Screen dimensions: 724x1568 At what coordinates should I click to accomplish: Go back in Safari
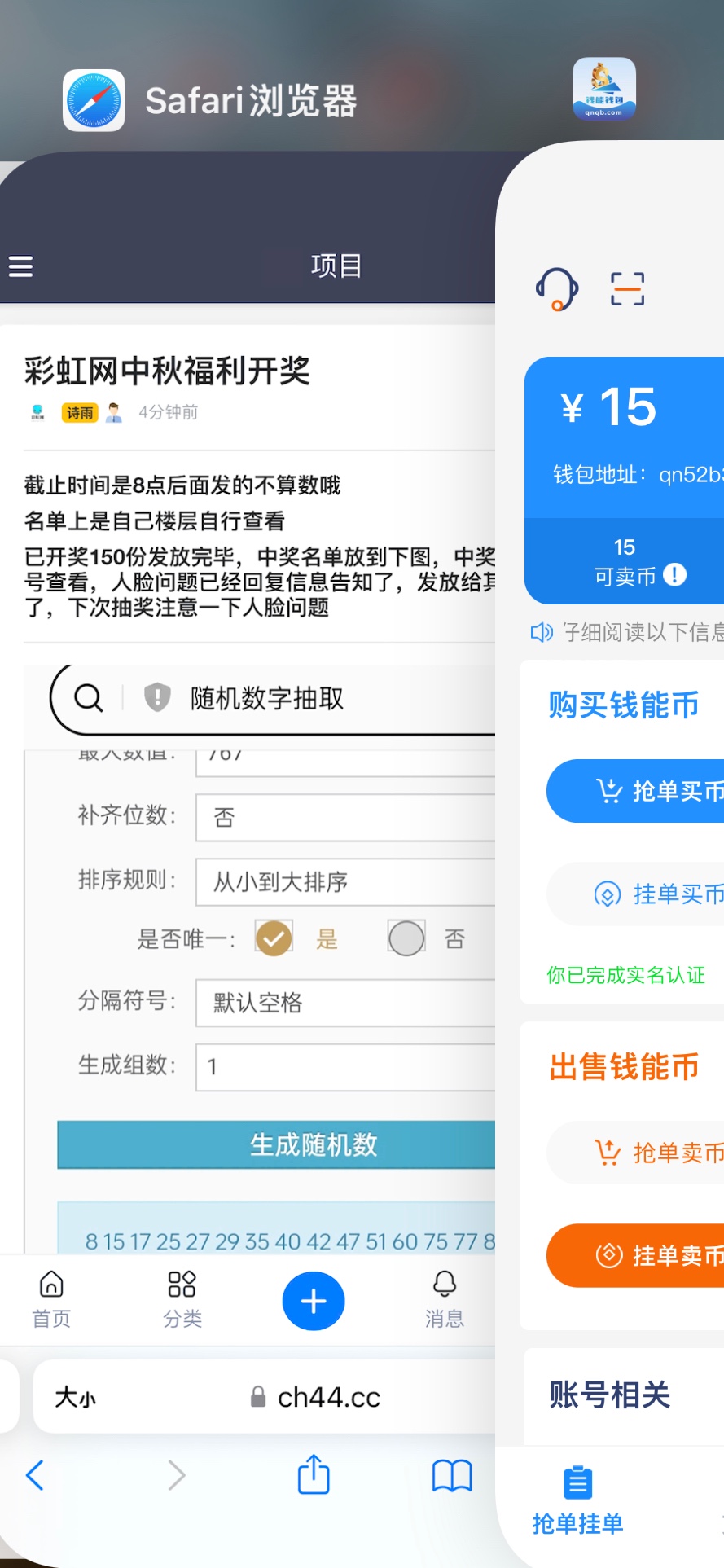[x=34, y=1475]
